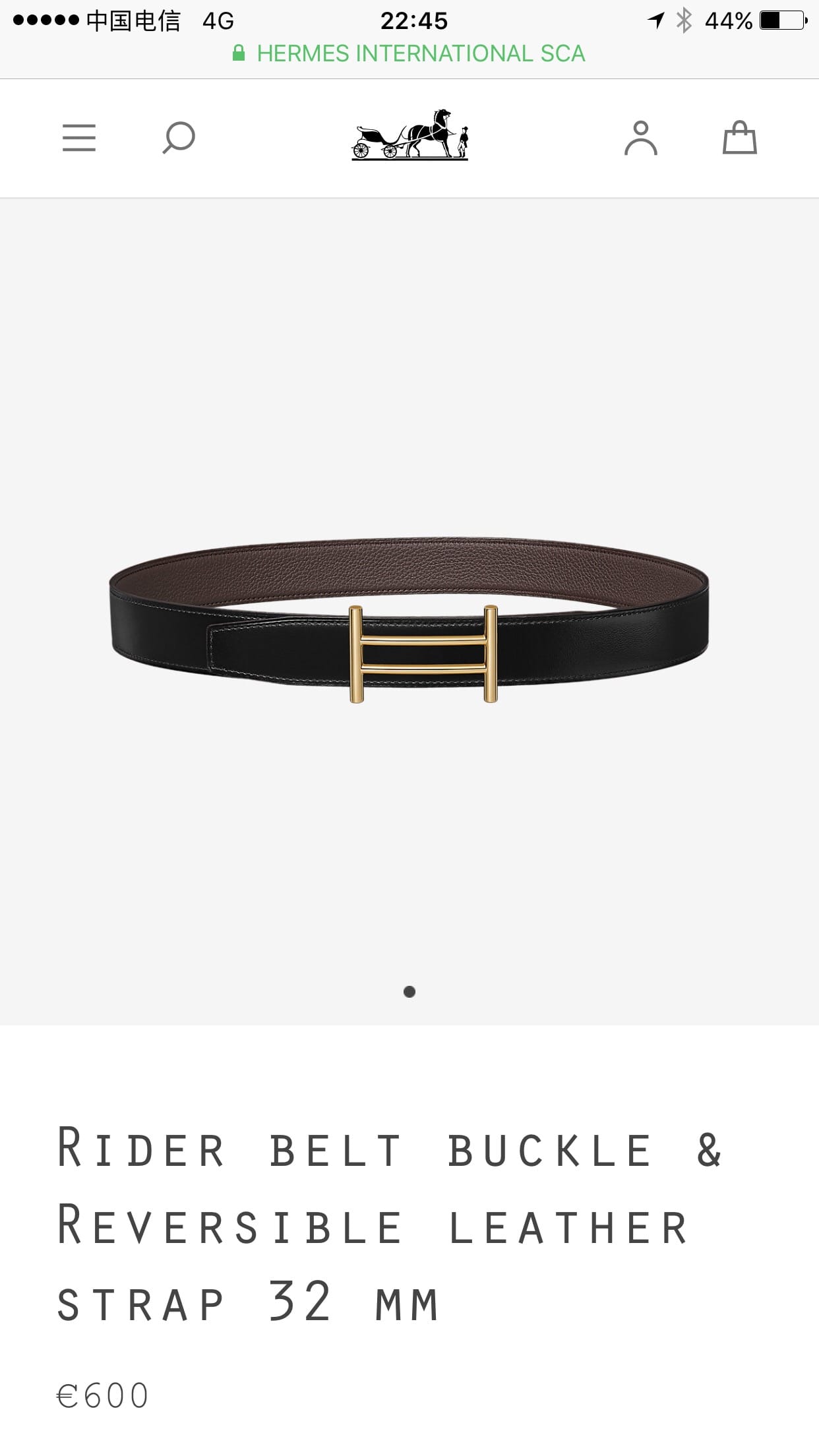
Task: Go to Hermès homepage via carriage logo
Action: [x=409, y=135]
